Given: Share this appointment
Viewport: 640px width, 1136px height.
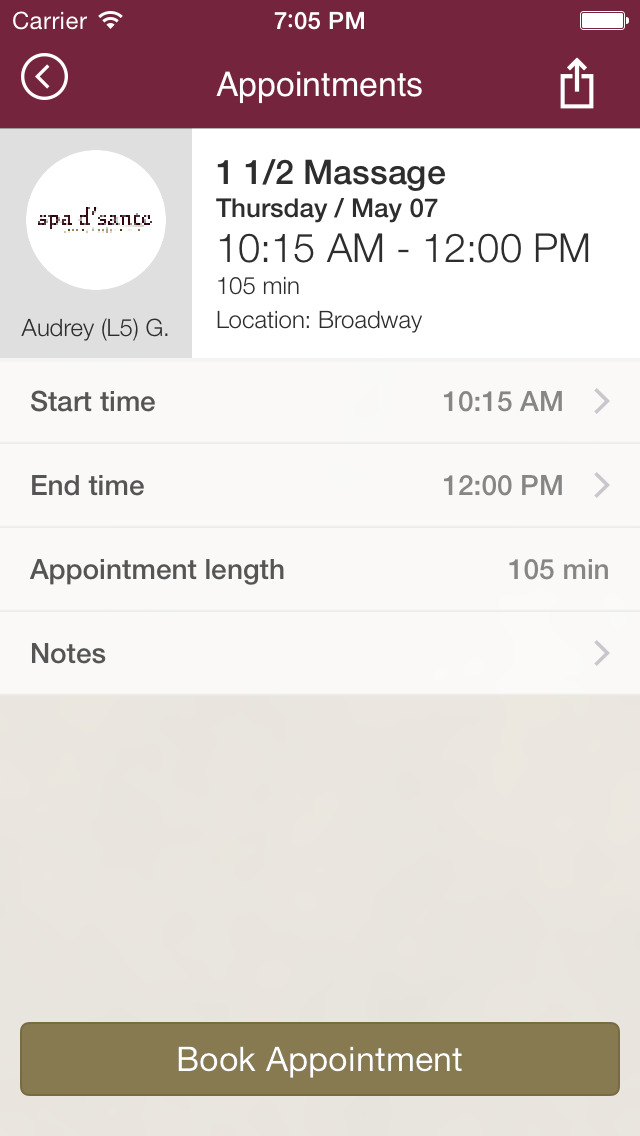Looking at the screenshot, I should pos(577,84).
